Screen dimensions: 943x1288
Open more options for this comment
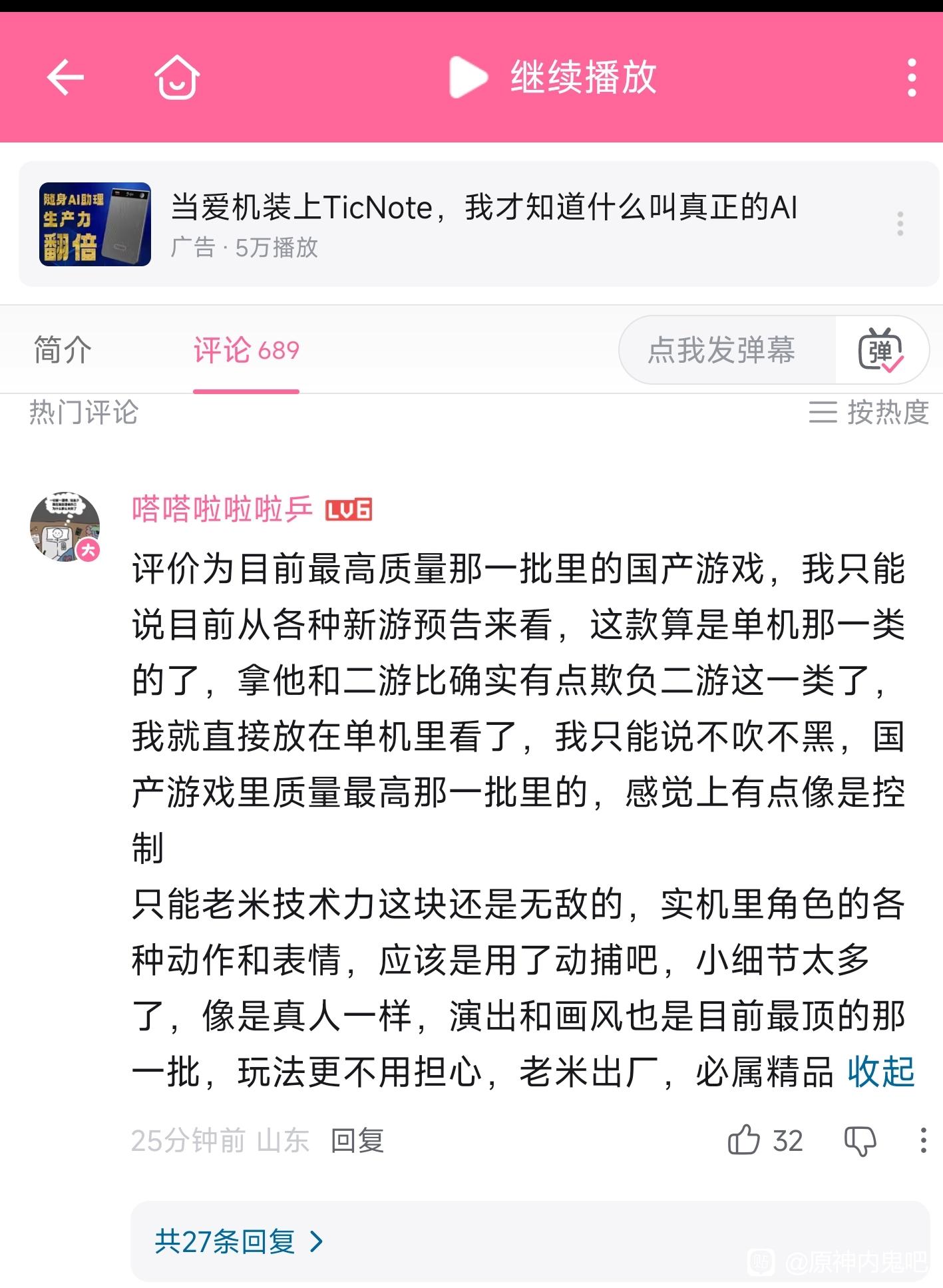point(923,1141)
